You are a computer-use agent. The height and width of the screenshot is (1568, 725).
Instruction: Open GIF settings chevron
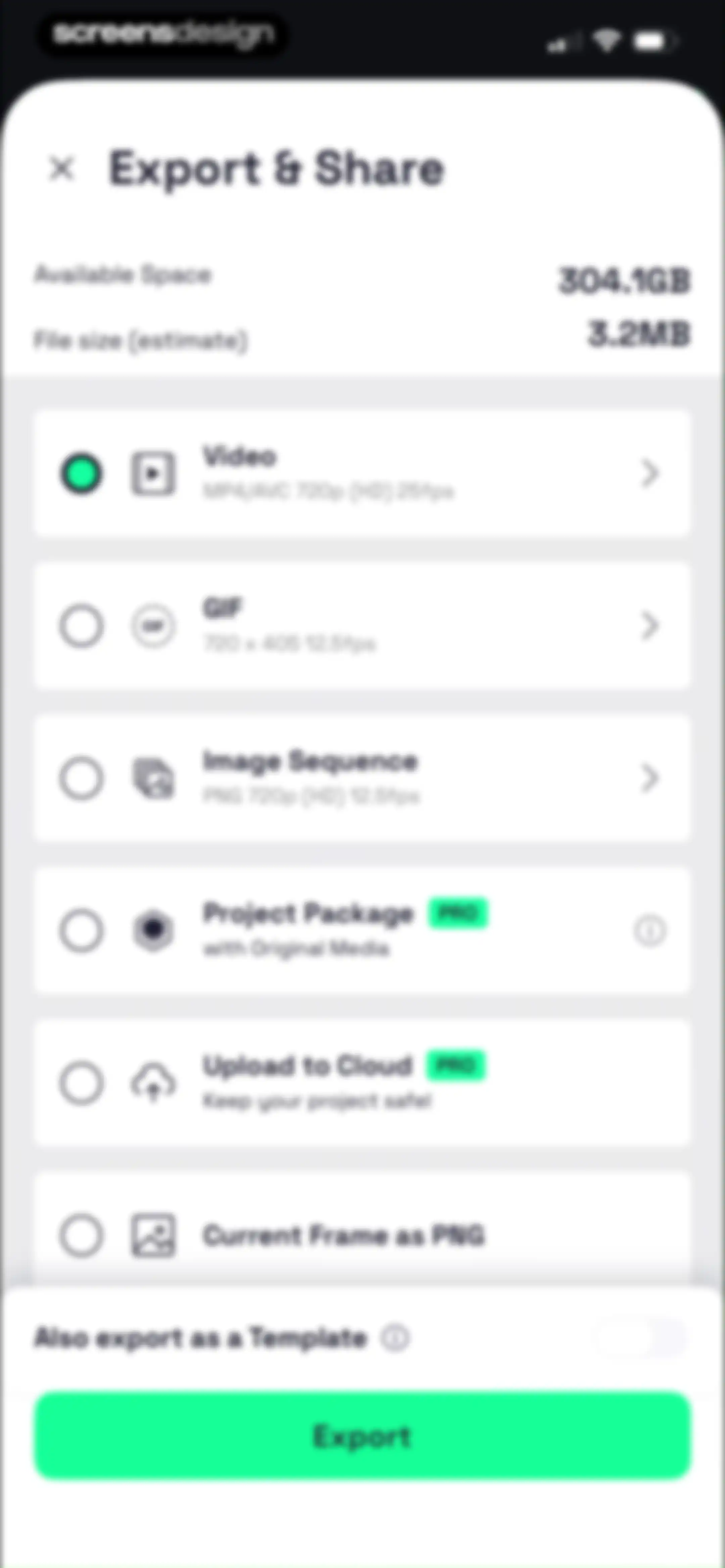pyautogui.click(x=649, y=625)
